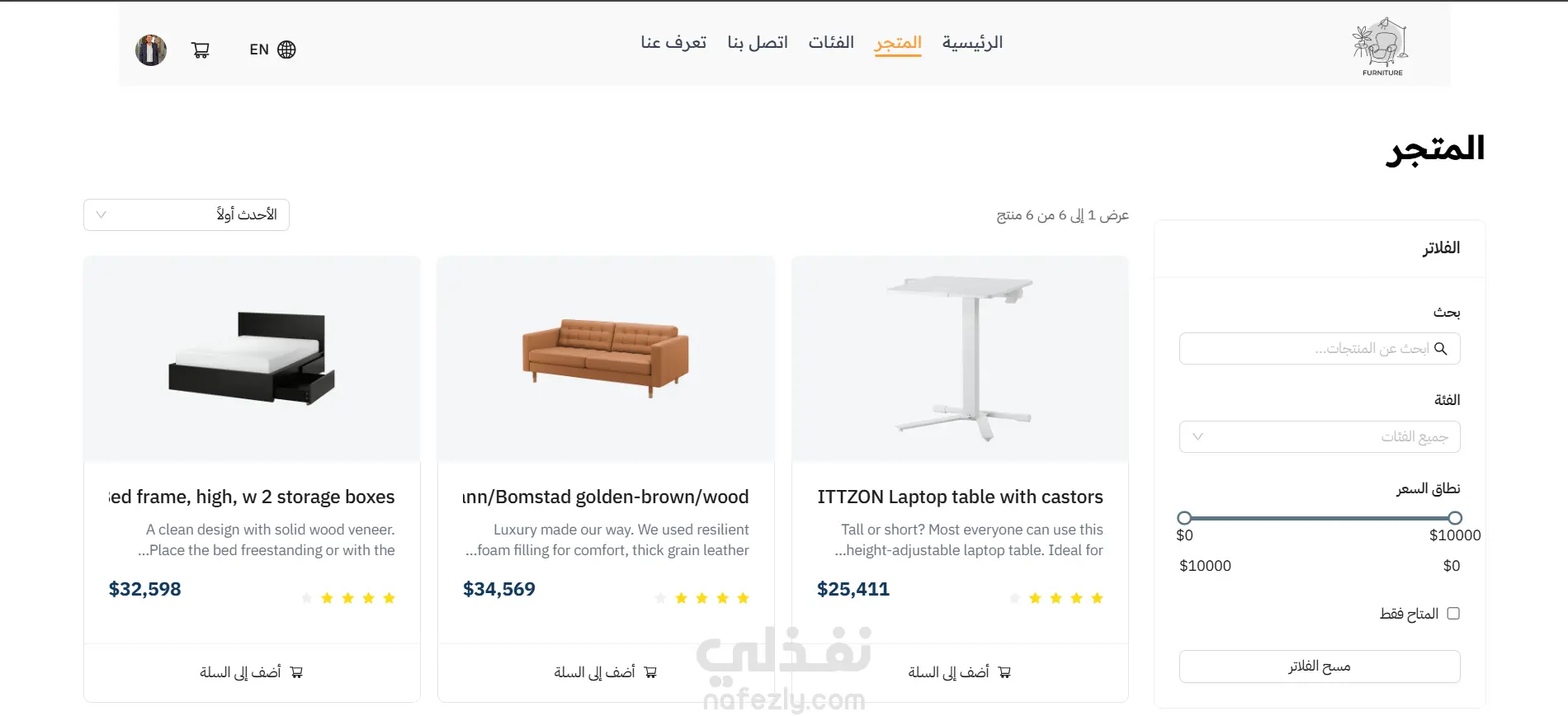The image size is (1568, 716).
Task: Go to the الرئيسية home page
Action: coord(972,43)
